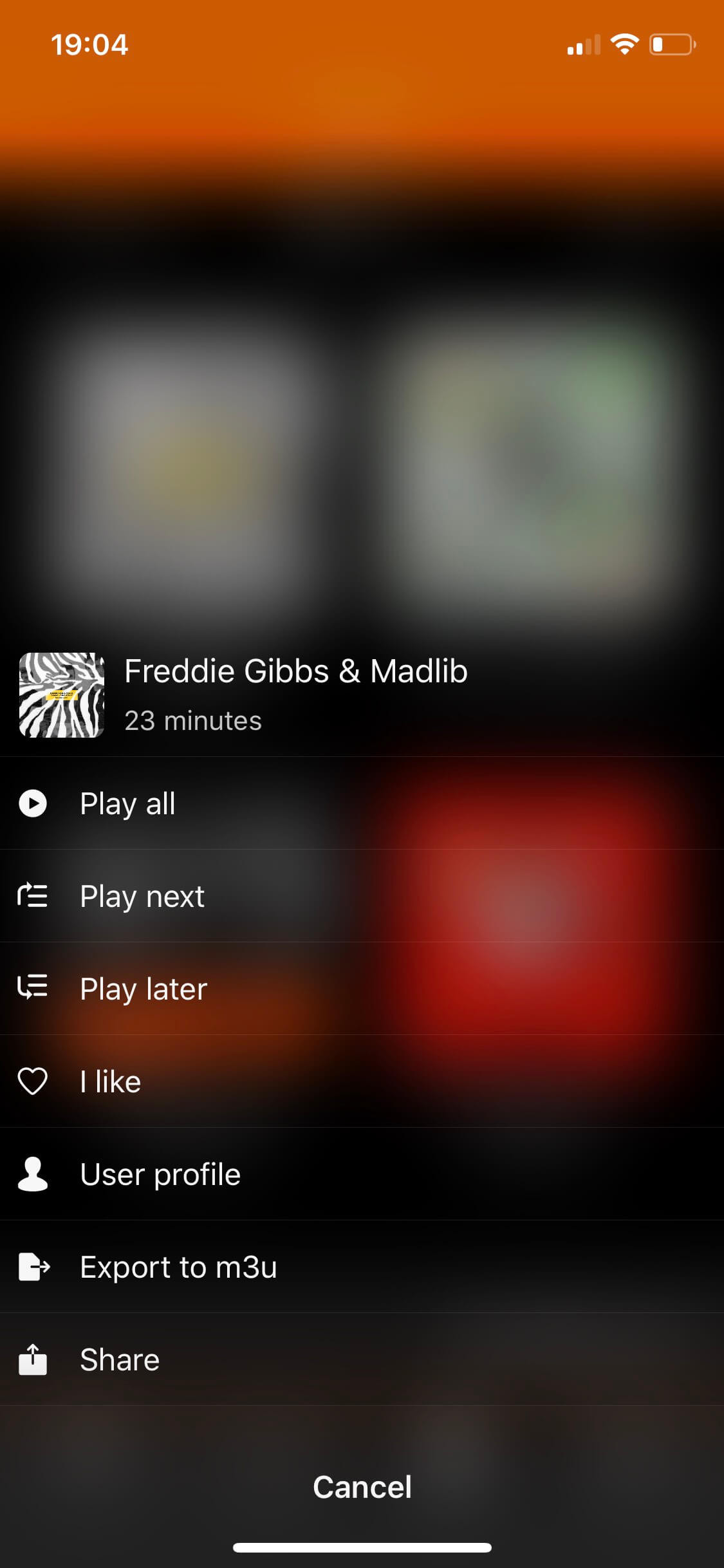Click the Play next queue icon
The height and width of the screenshot is (1568, 724).
click(32, 895)
